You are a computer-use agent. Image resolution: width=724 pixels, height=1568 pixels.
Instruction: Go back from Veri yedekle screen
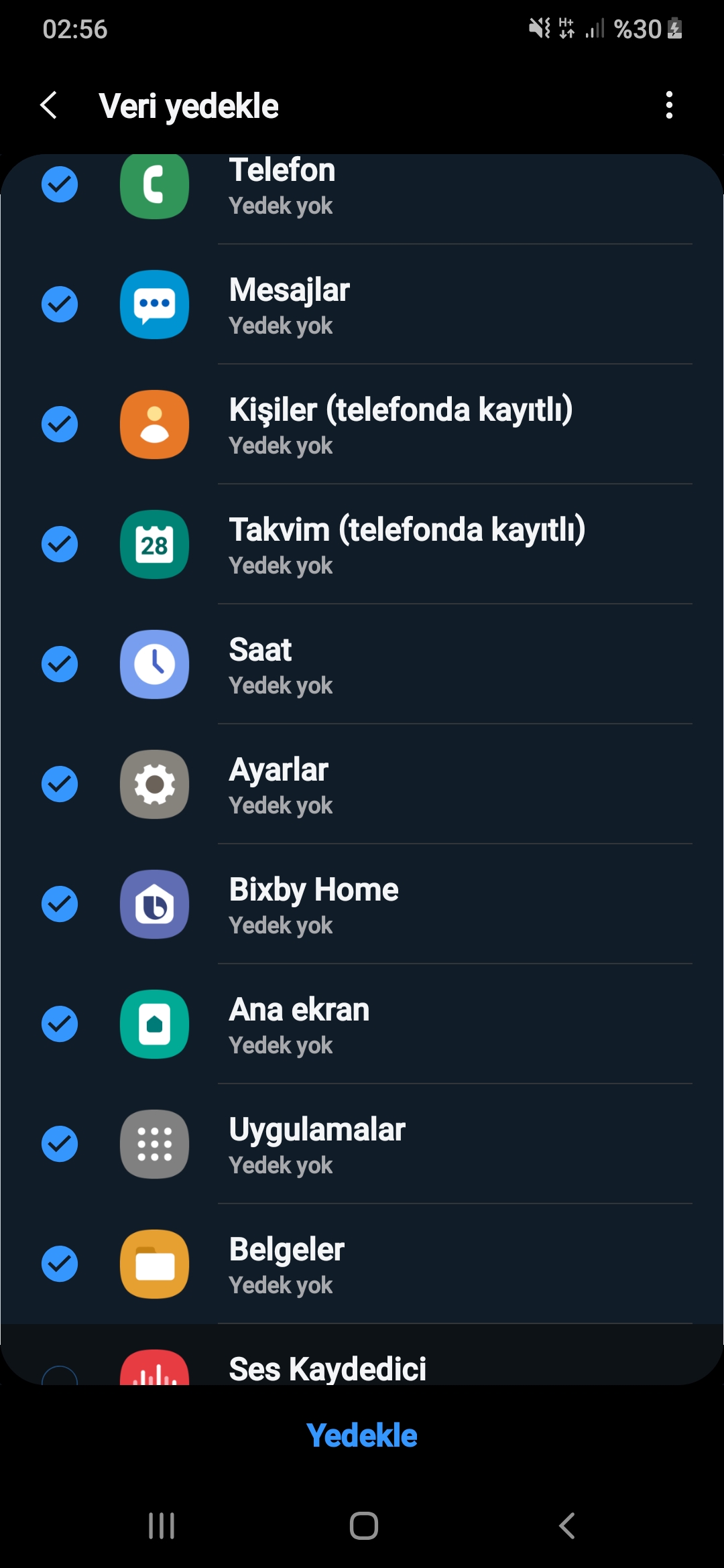pyautogui.click(x=48, y=105)
